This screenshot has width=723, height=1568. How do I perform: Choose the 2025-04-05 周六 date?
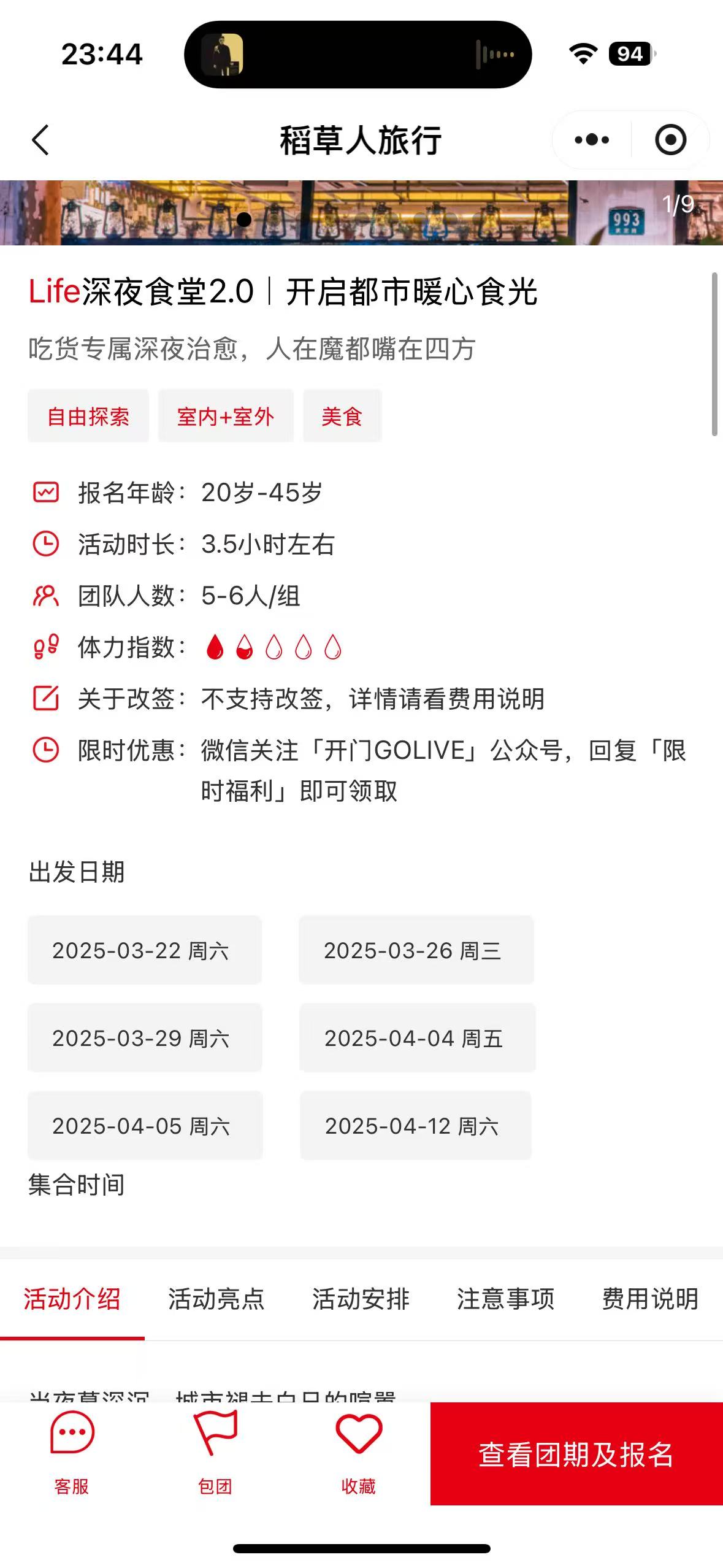click(x=145, y=1126)
